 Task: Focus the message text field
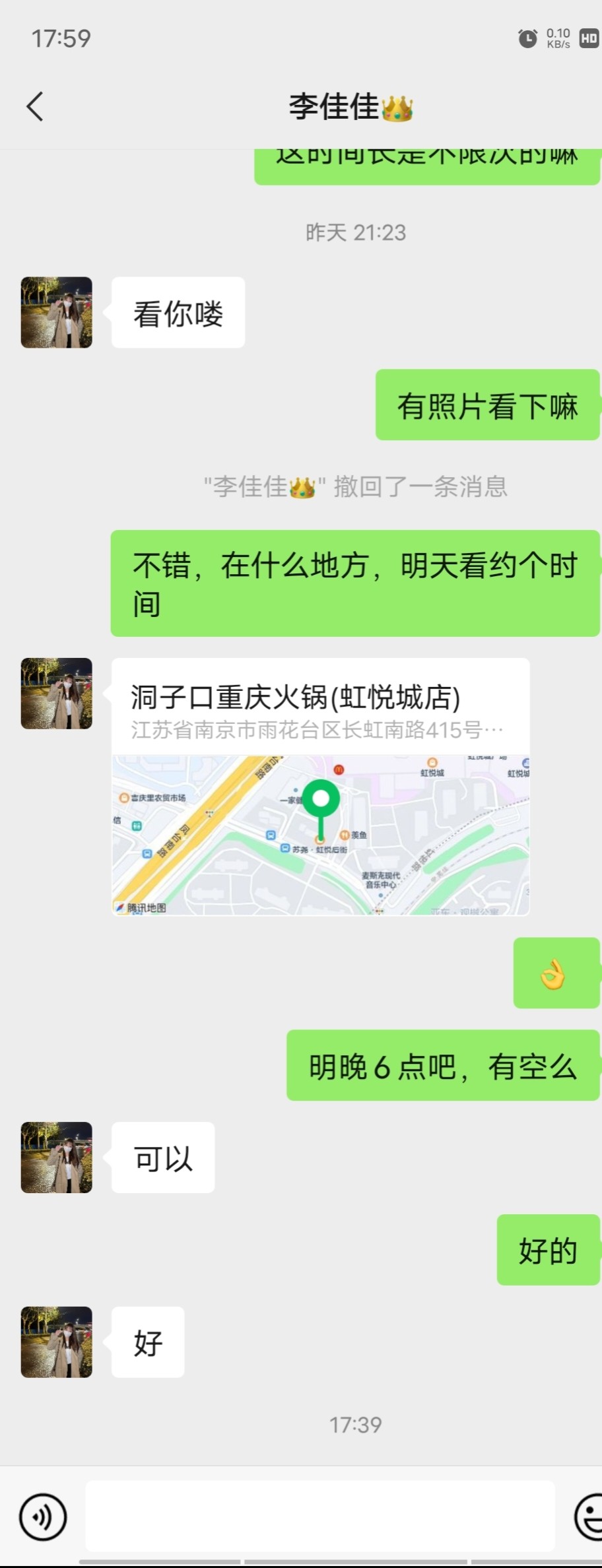[320, 1516]
